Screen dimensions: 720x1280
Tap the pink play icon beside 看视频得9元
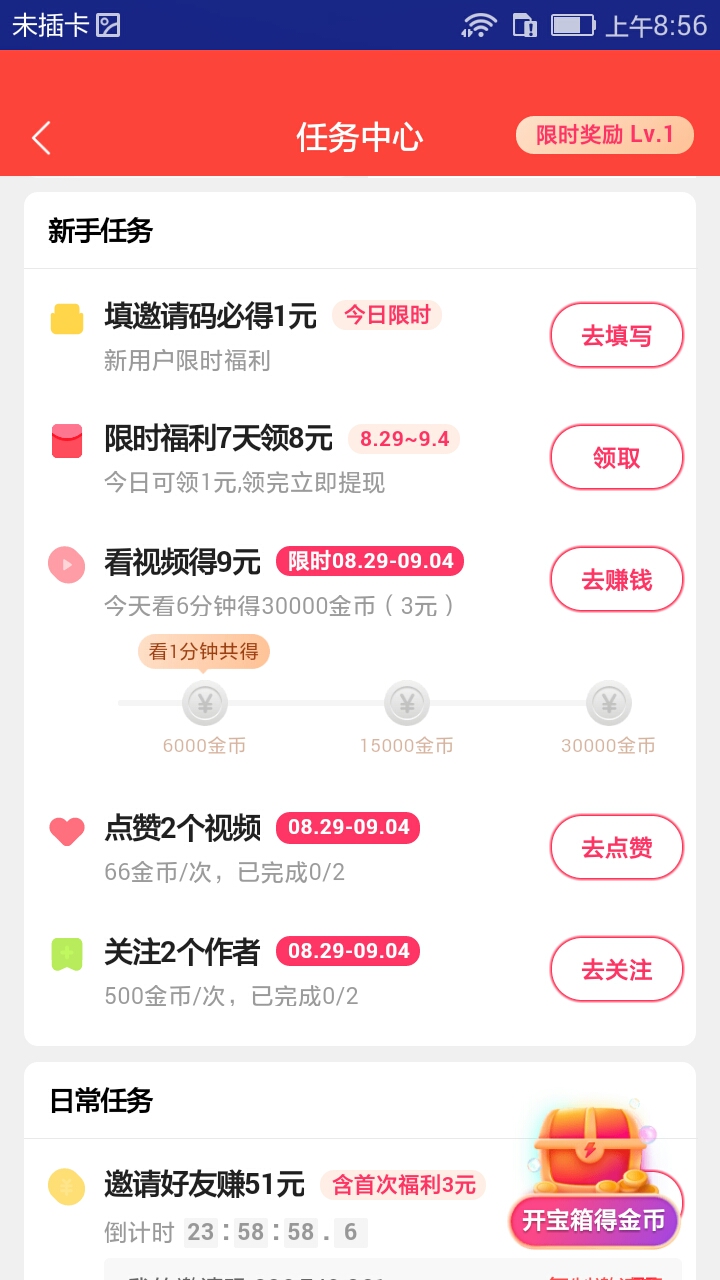coord(66,564)
